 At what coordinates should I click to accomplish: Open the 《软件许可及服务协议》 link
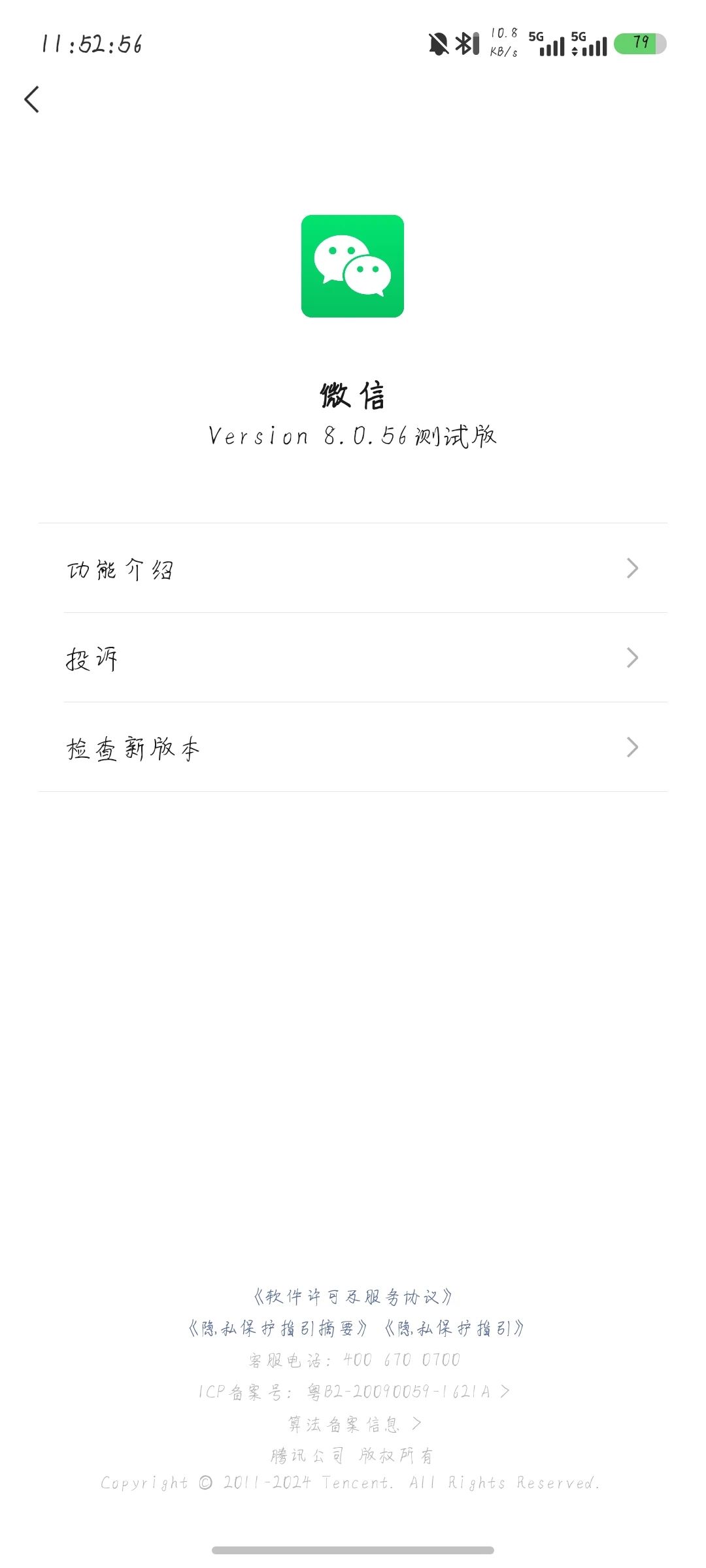(353, 1297)
